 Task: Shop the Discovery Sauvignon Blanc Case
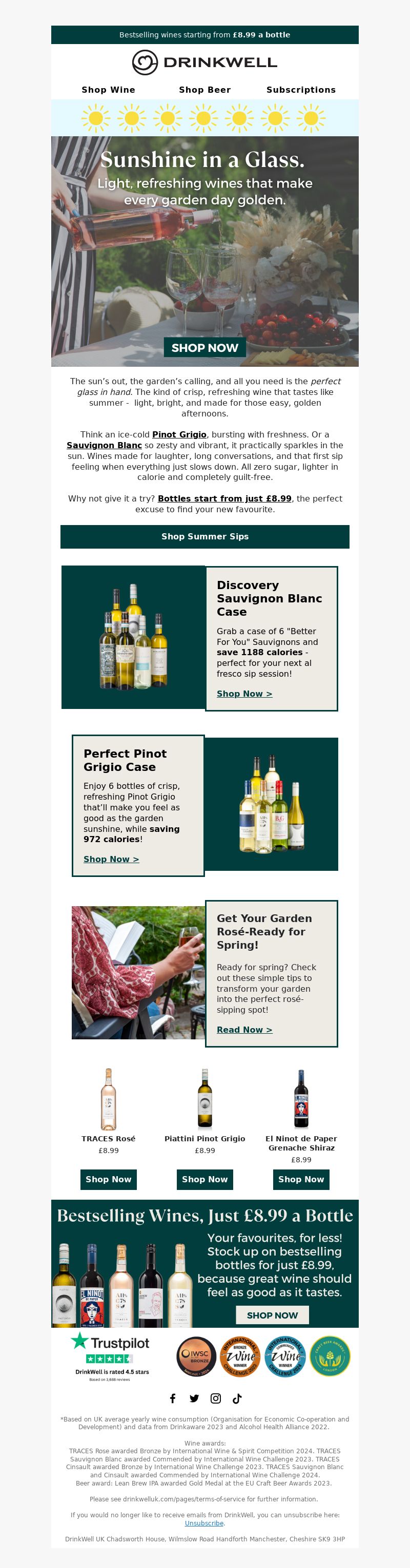tap(244, 693)
